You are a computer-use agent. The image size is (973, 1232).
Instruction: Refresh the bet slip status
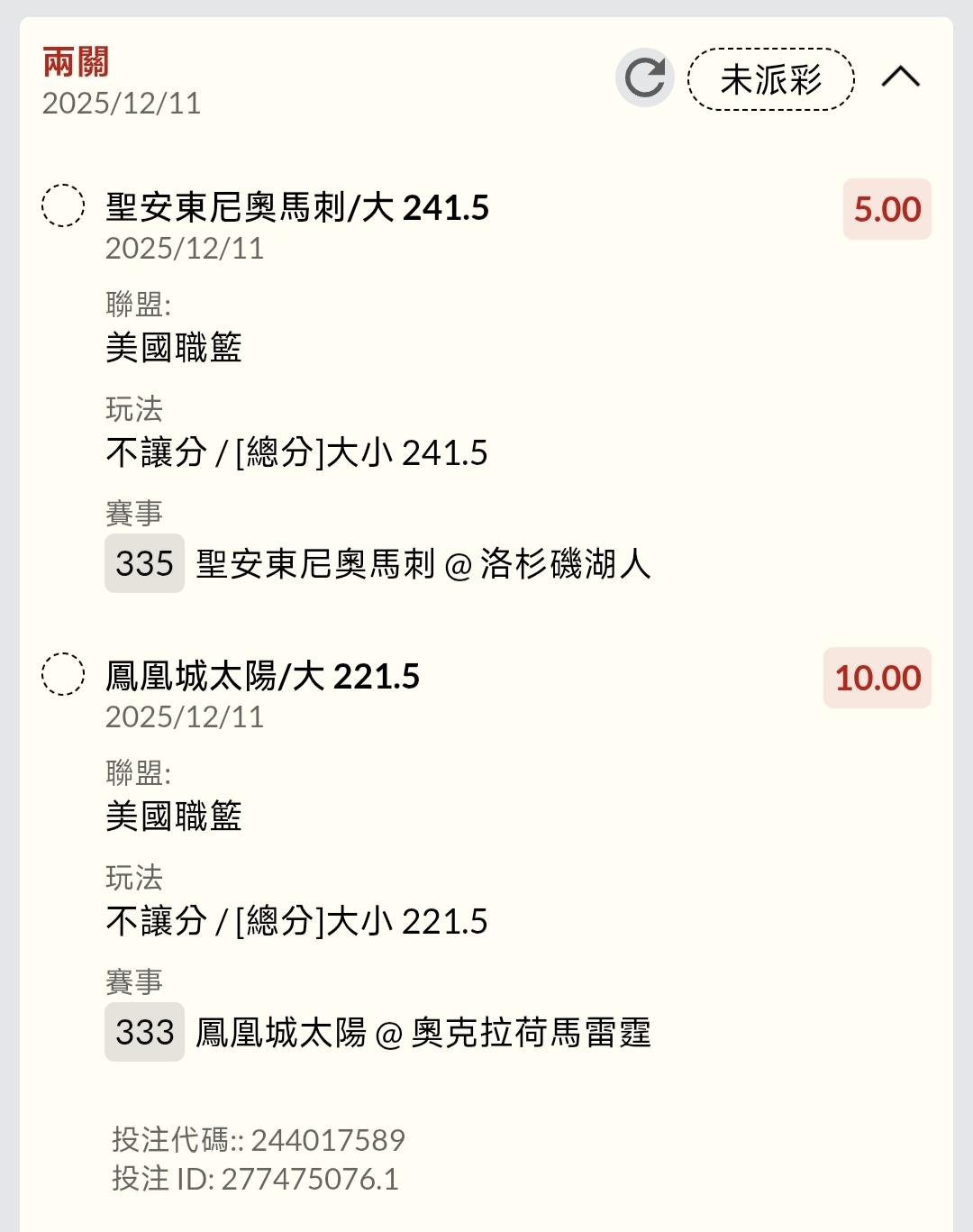[x=644, y=78]
